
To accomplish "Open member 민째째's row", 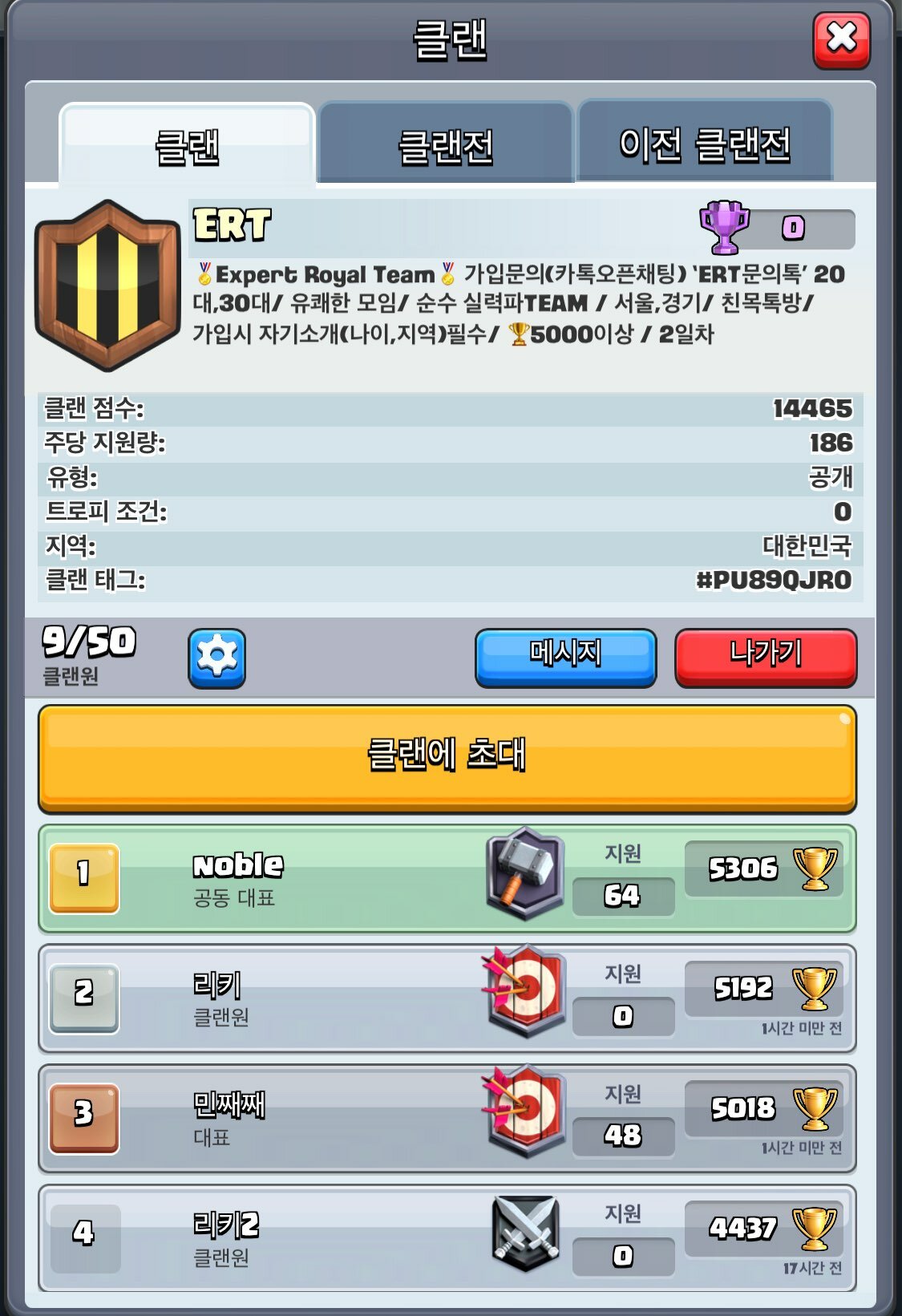I will (321, 1119).
